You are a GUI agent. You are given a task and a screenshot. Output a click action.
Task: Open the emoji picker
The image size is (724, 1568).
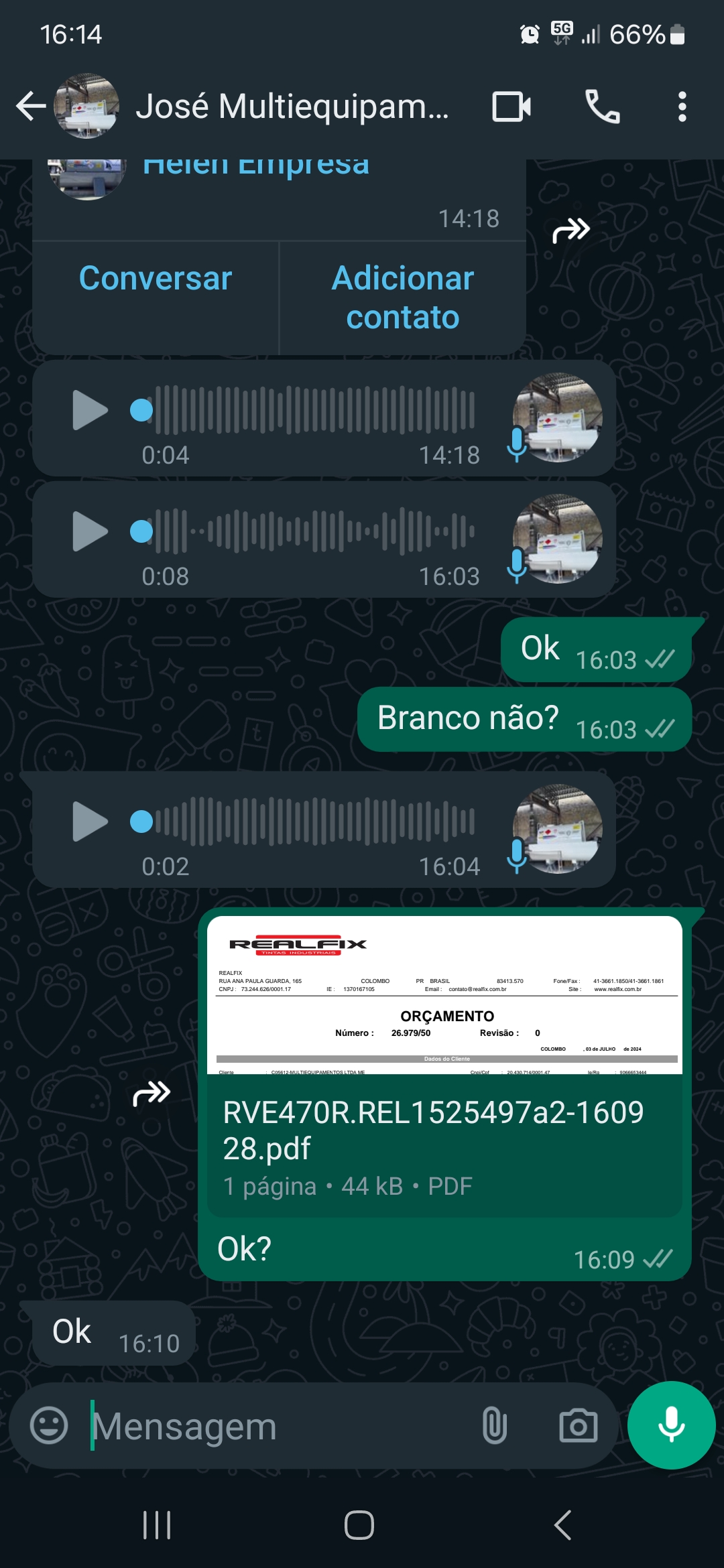[x=49, y=1425]
